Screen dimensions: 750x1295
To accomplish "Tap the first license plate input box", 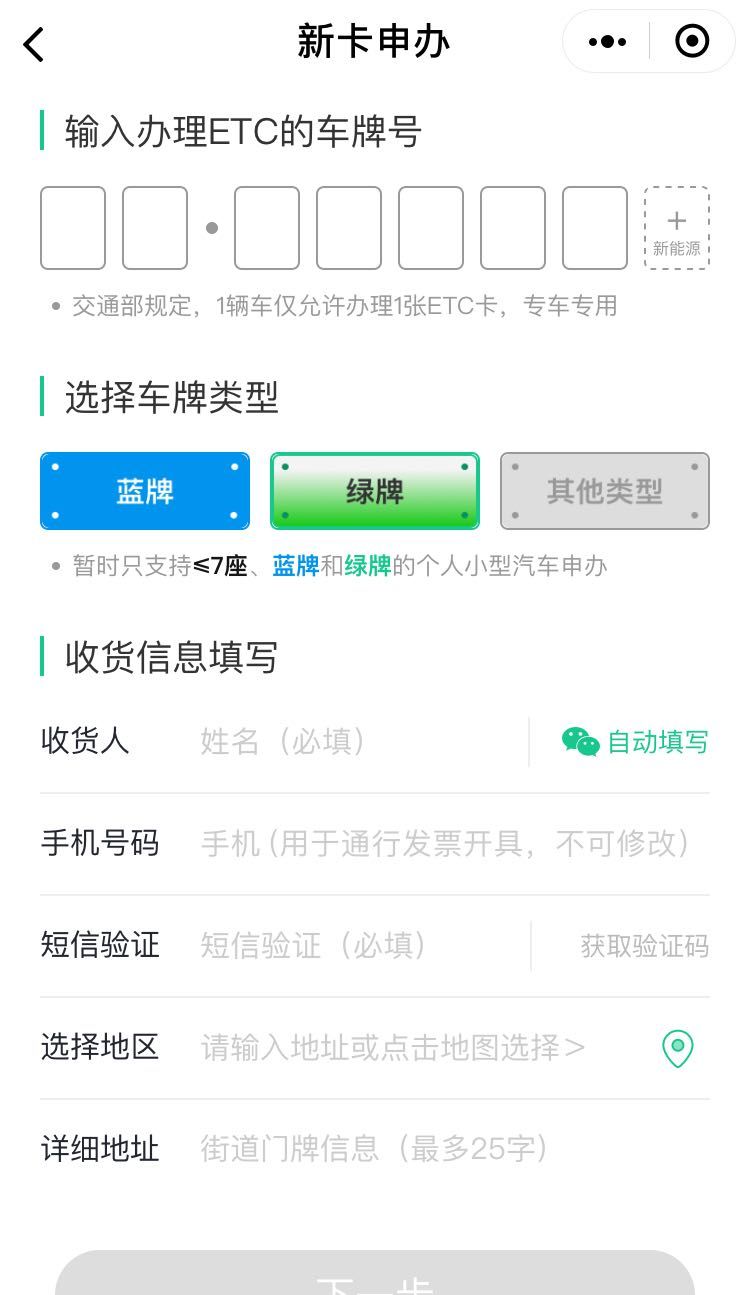I will [x=72, y=228].
